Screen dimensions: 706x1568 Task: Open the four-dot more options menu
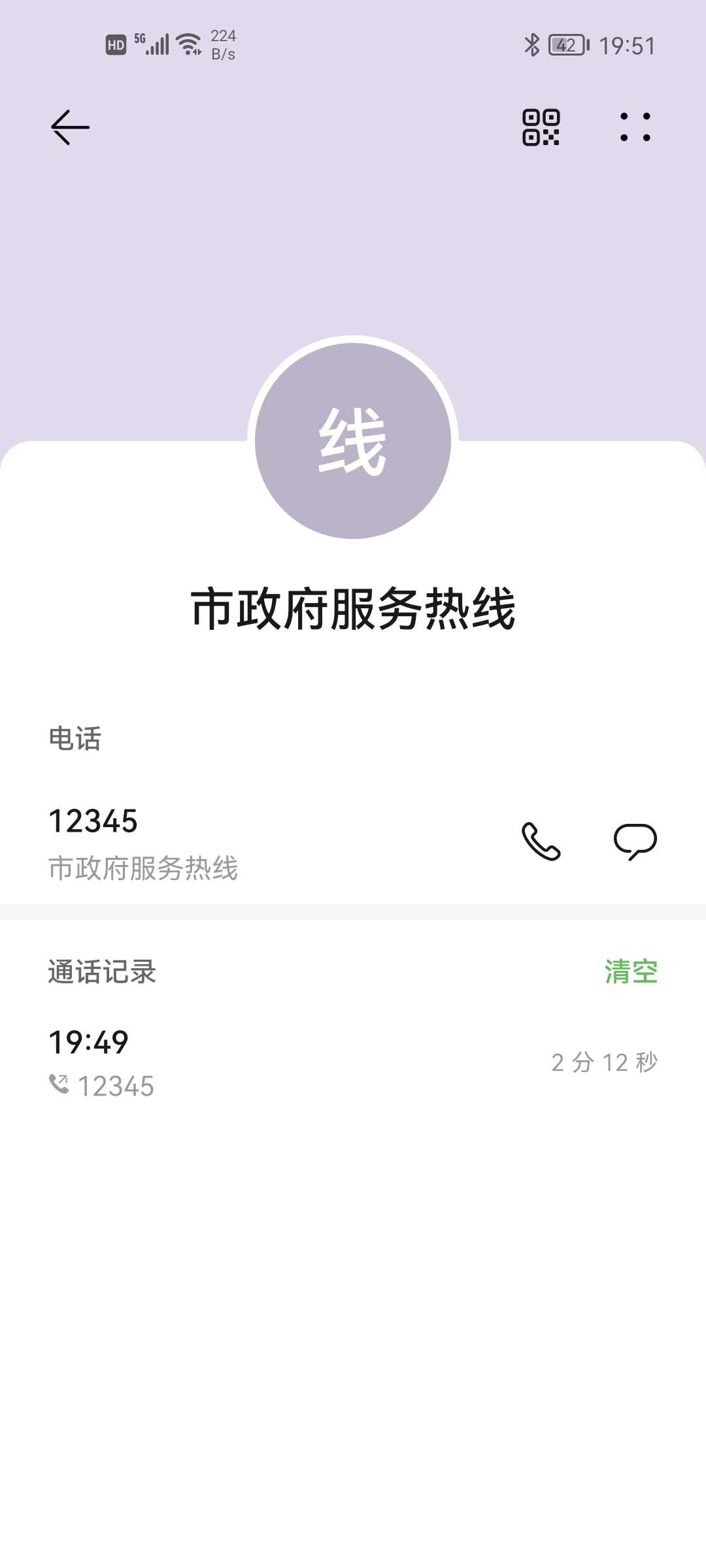click(635, 127)
